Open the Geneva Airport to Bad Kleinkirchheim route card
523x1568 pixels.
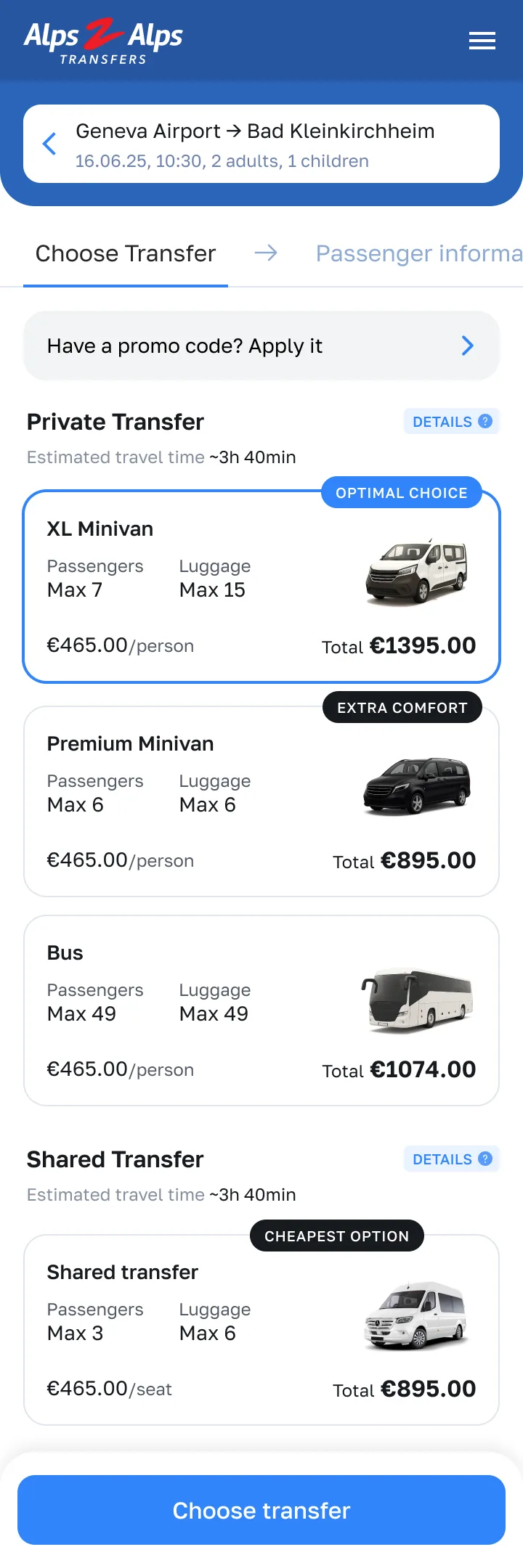(x=261, y=144)
